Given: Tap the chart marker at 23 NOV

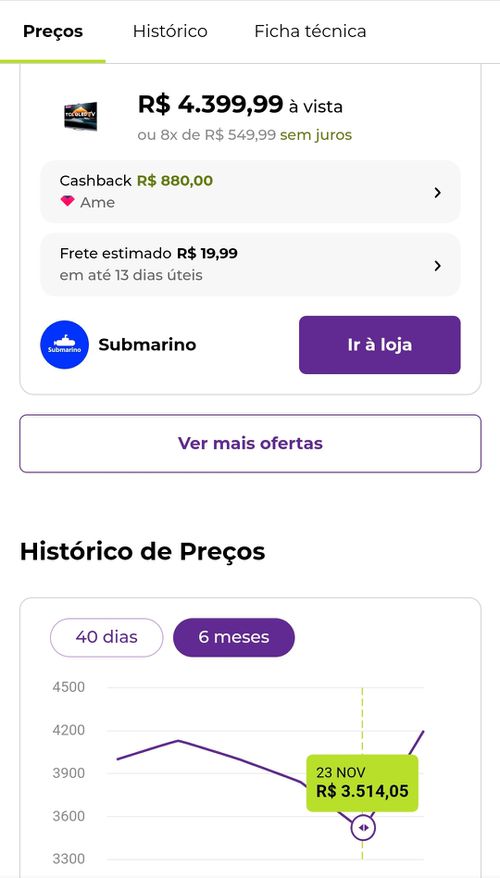Looking at the screenshot, I should tap(363, 828).
